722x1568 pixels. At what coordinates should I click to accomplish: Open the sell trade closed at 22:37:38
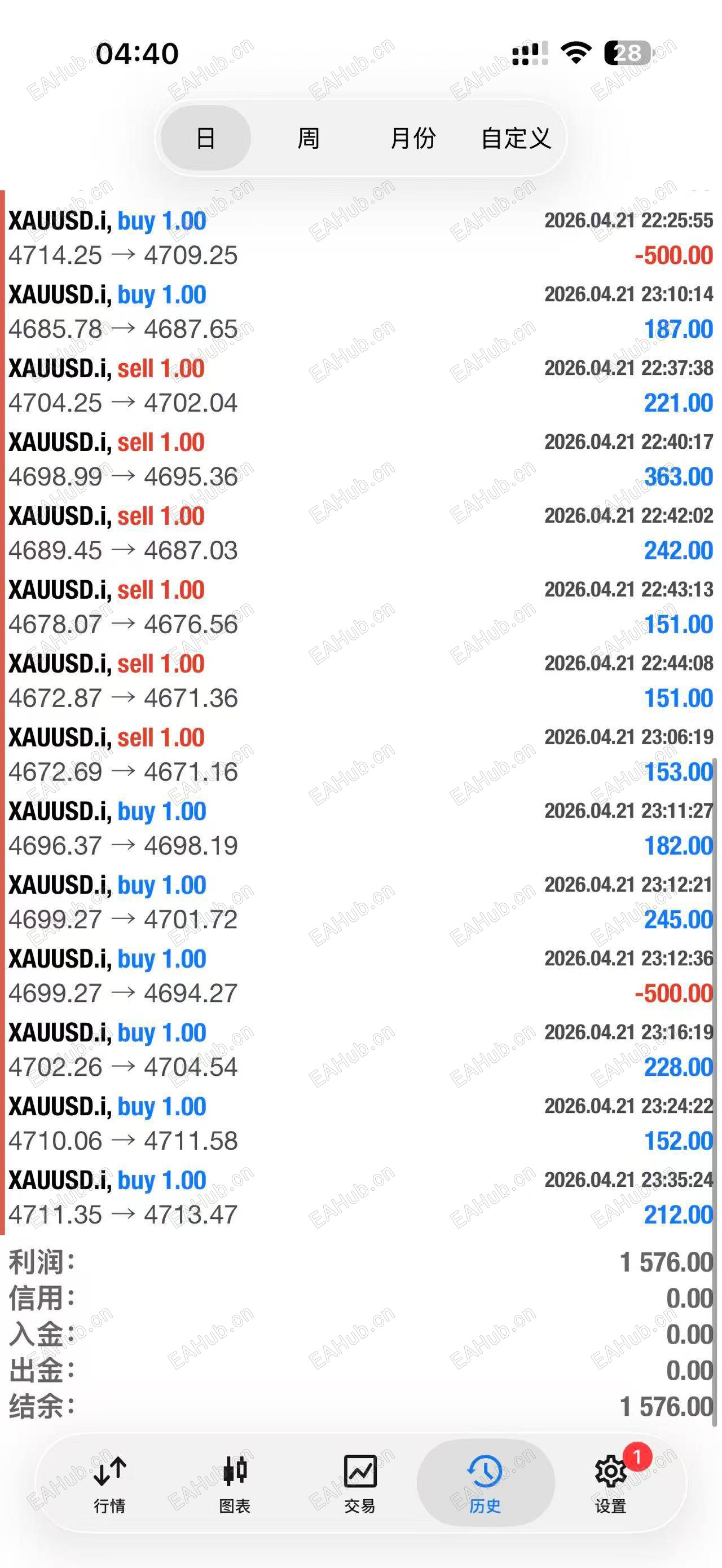click(x=360, y=385)
